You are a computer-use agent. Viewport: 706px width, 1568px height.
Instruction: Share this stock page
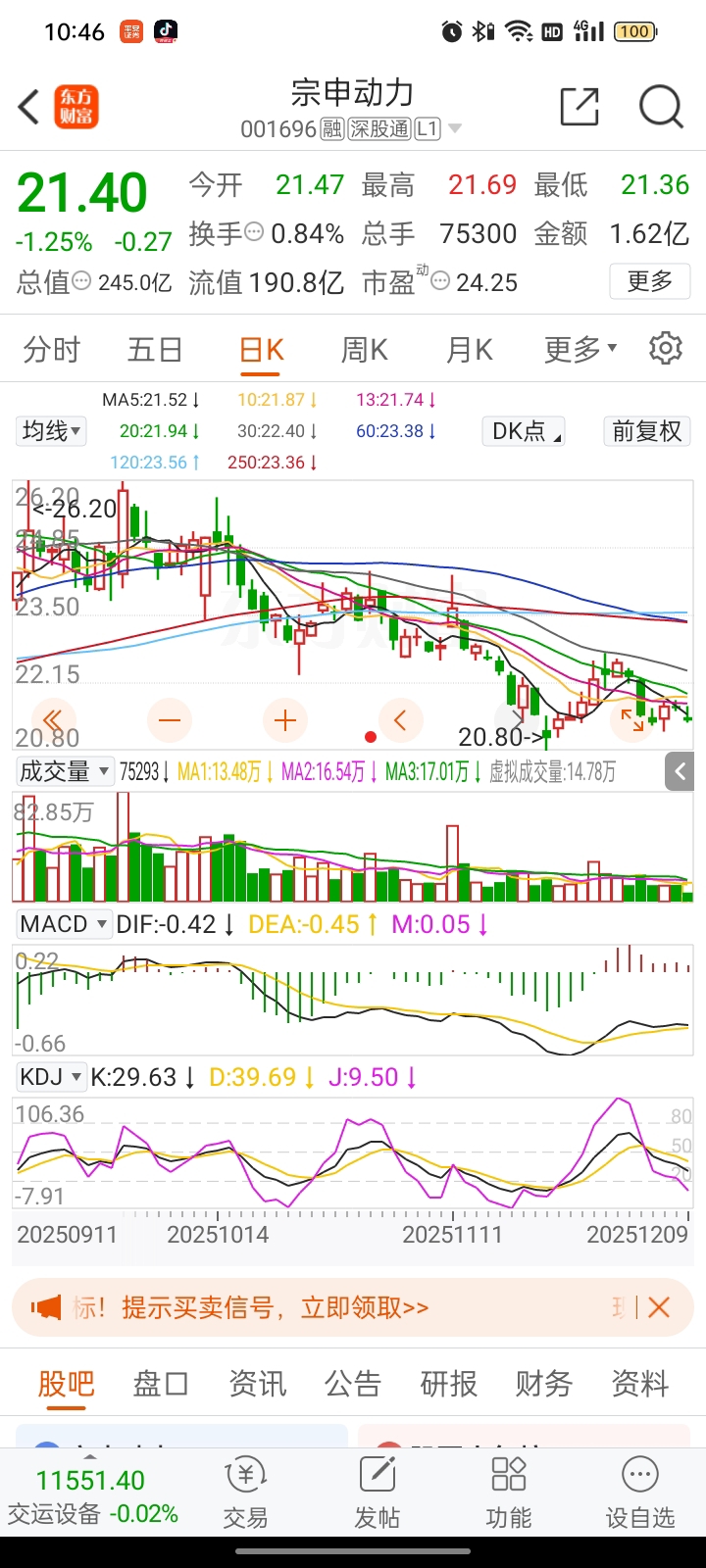point(579,108)
